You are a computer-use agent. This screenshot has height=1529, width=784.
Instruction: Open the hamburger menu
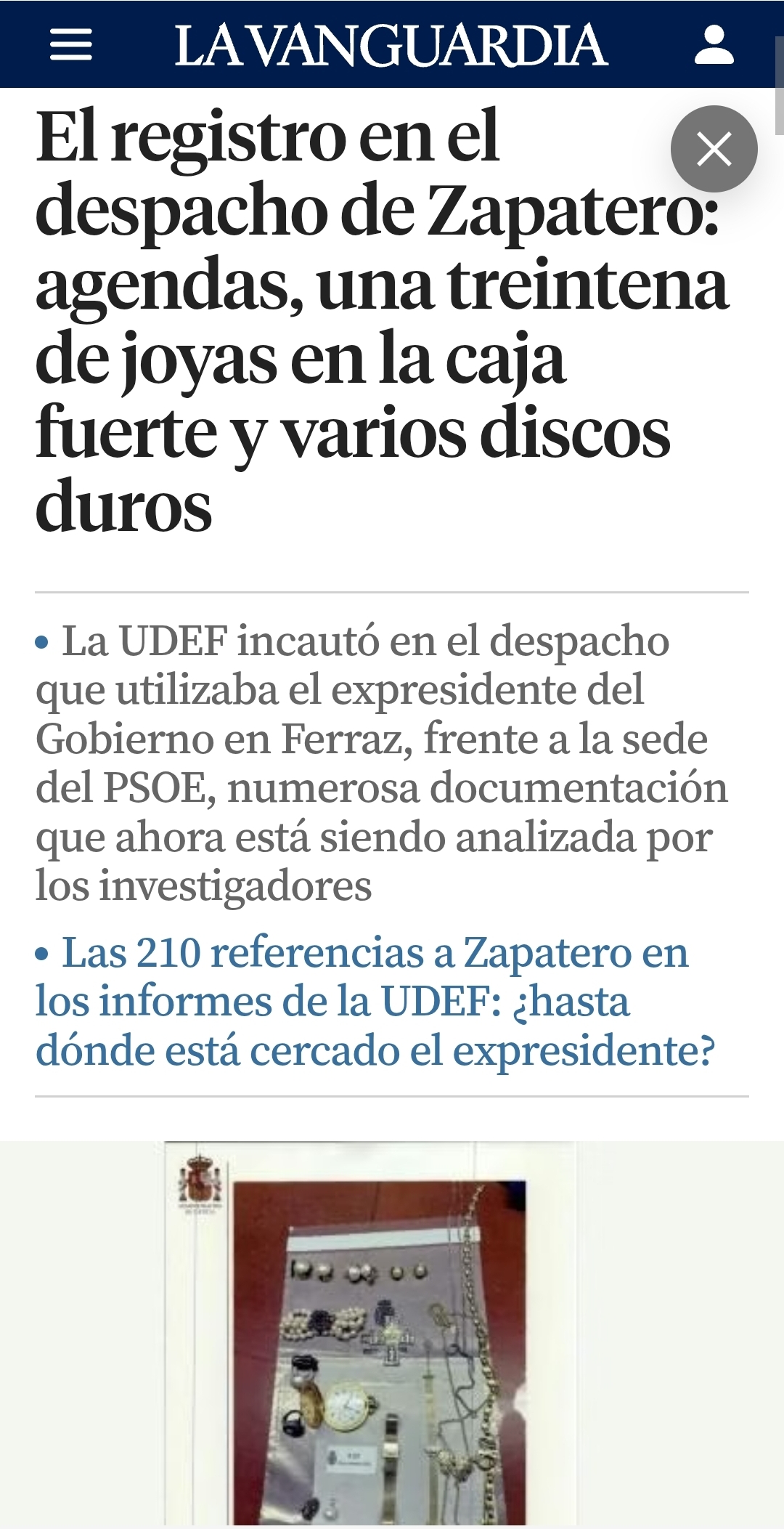pos(70,45)
